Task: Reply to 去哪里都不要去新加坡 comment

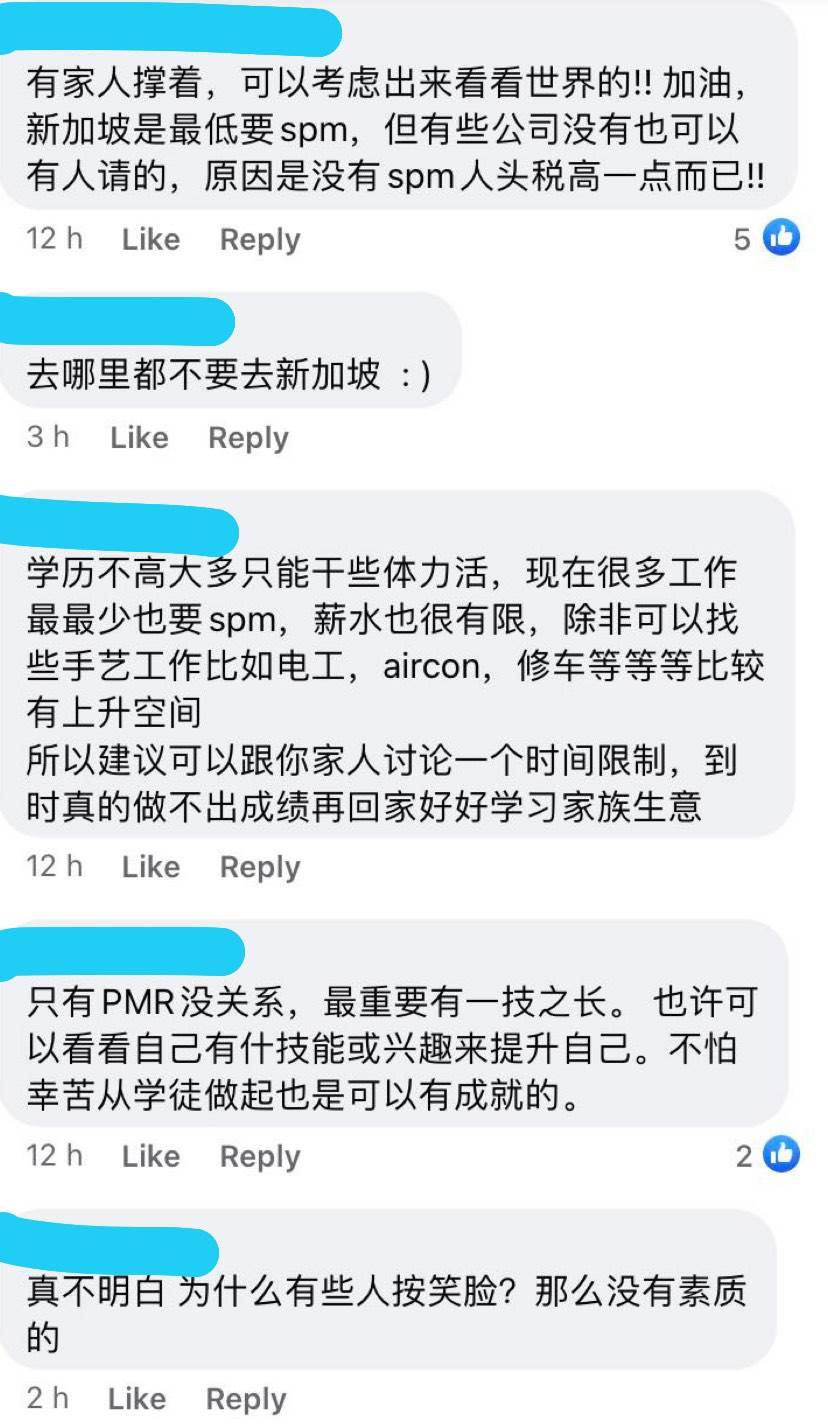Action: click(x=248, y=438)
